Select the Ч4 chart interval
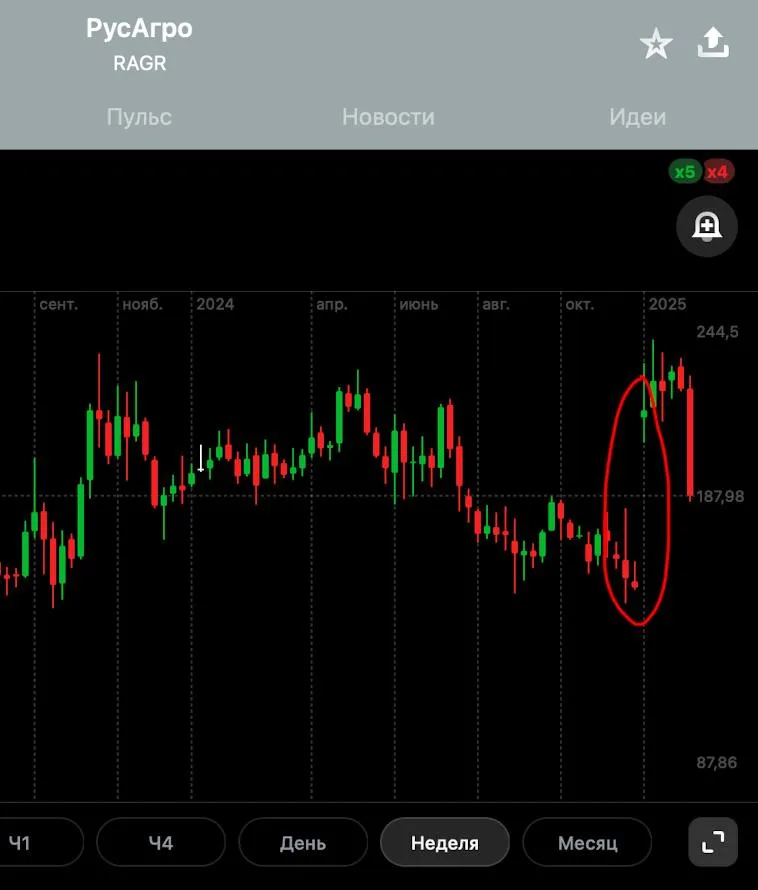Screen dimensions: 758x890 click(x=161, y=843)
